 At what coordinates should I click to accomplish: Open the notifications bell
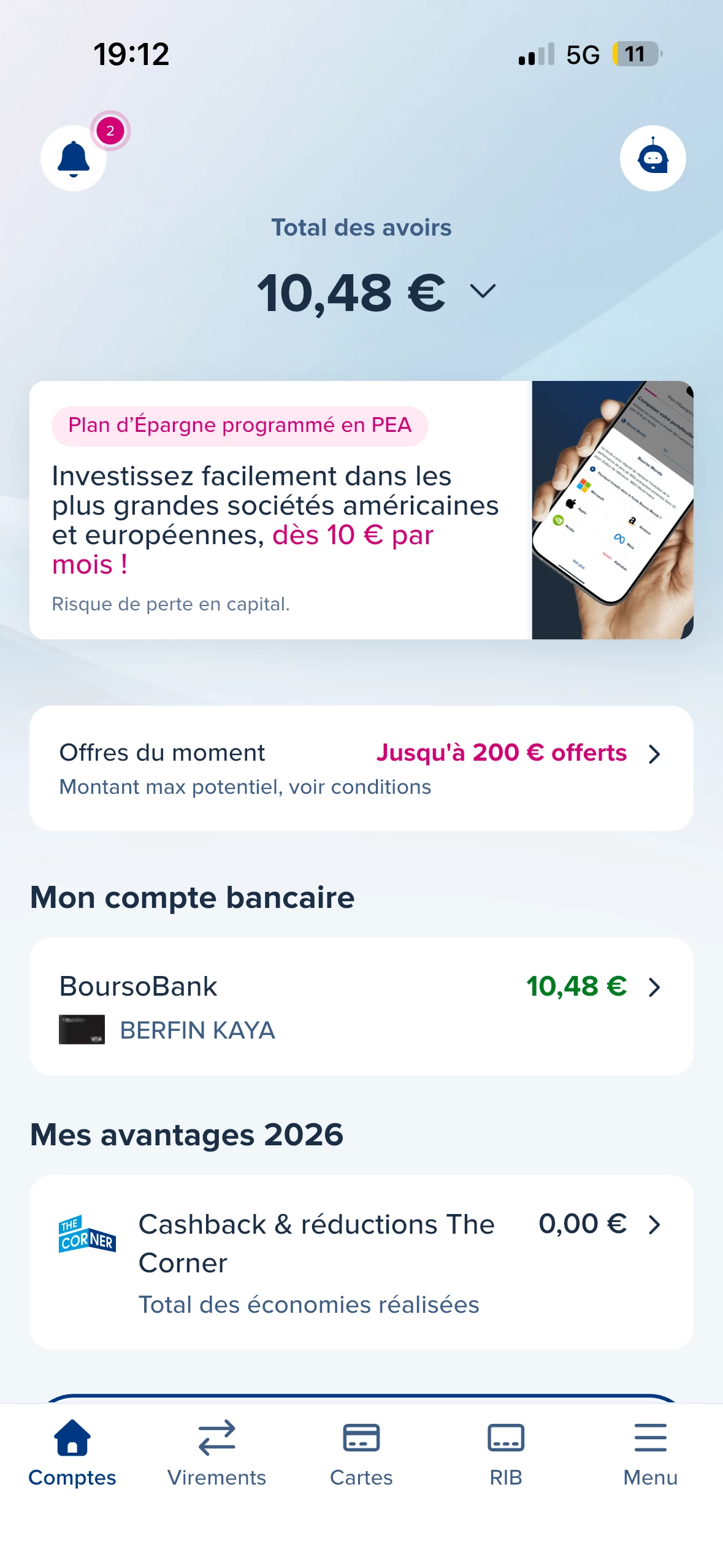pyautogui.click(x=74, y=158)
